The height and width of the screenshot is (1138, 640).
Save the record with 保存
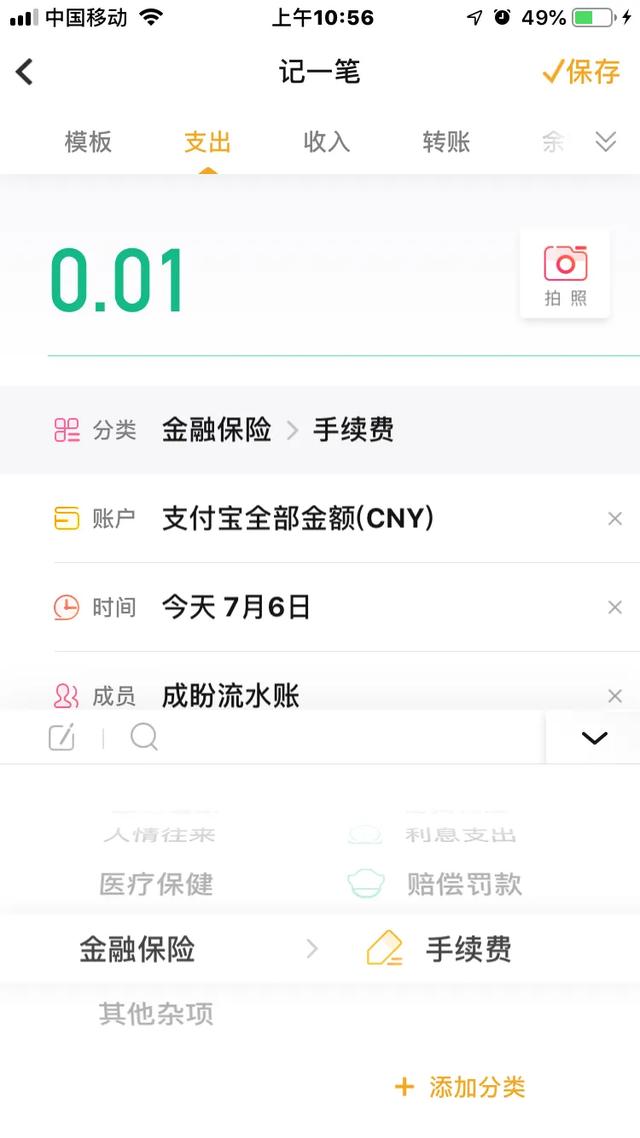point(581,72)
